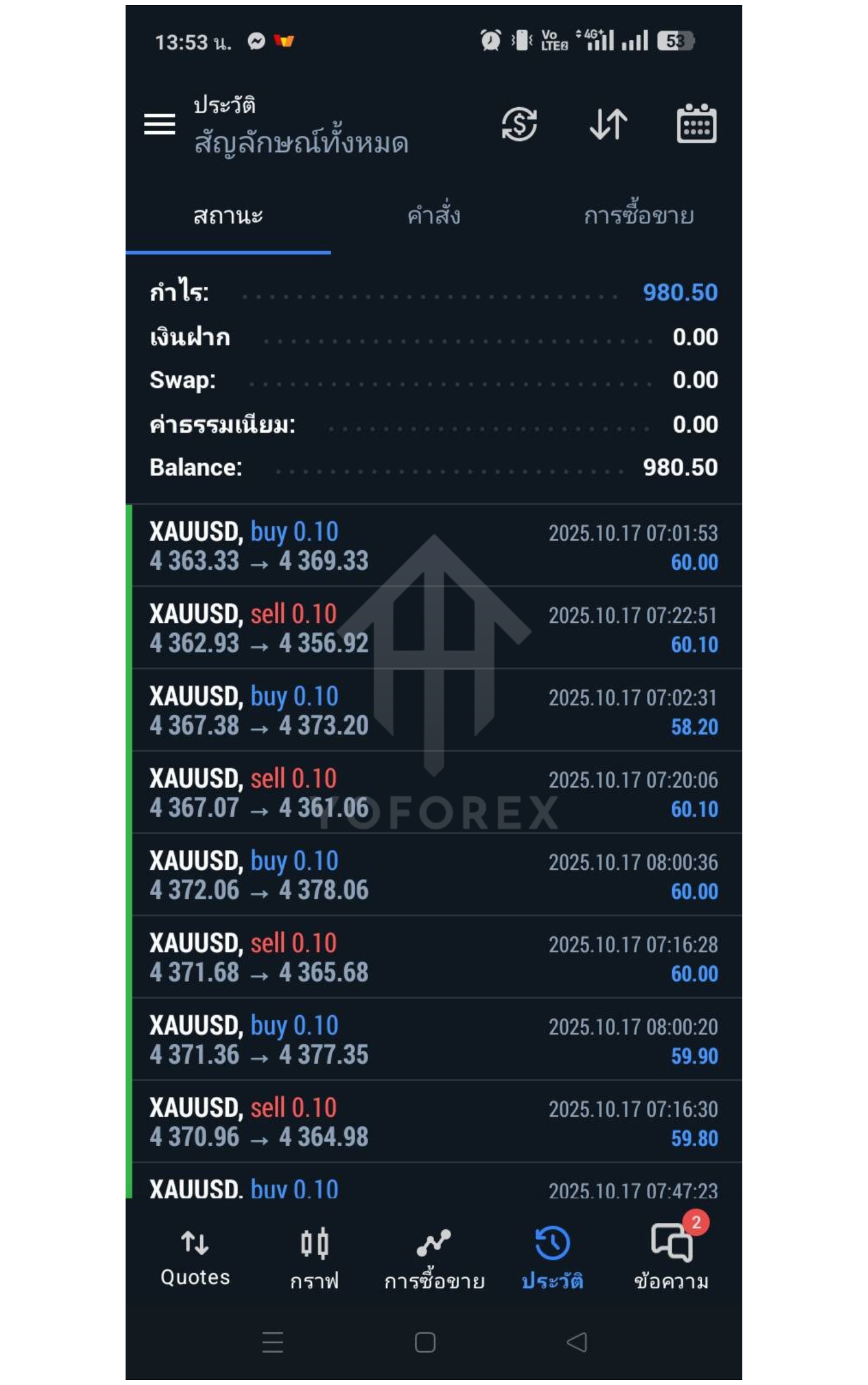The width and height of the screenshot is (868, 1385).
Task: Tap the system back button
Action: [577, 1342]
